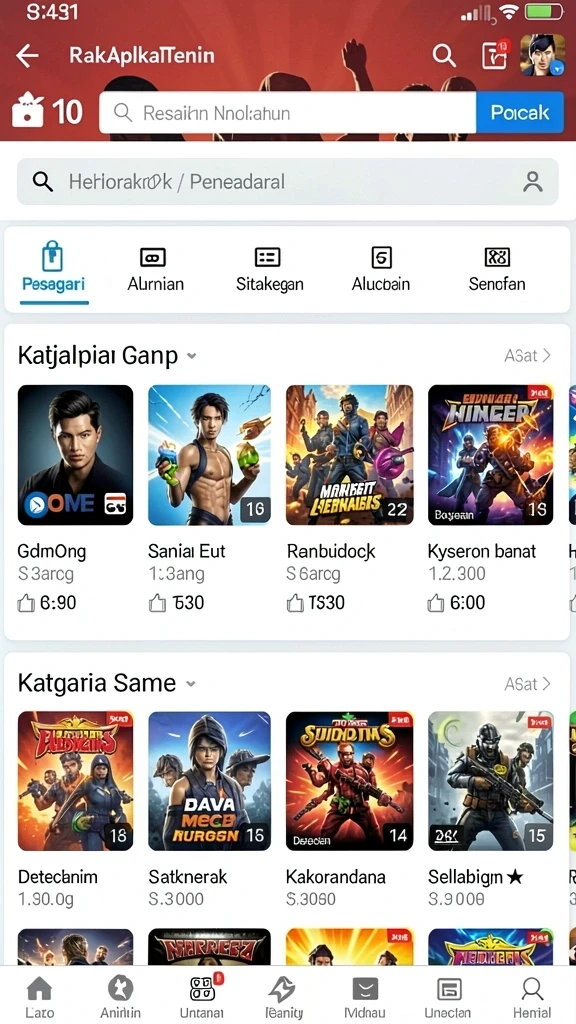Open the profile avatar at top right
The height and width of the screenshot is (1024, 576).
[542, 56]
